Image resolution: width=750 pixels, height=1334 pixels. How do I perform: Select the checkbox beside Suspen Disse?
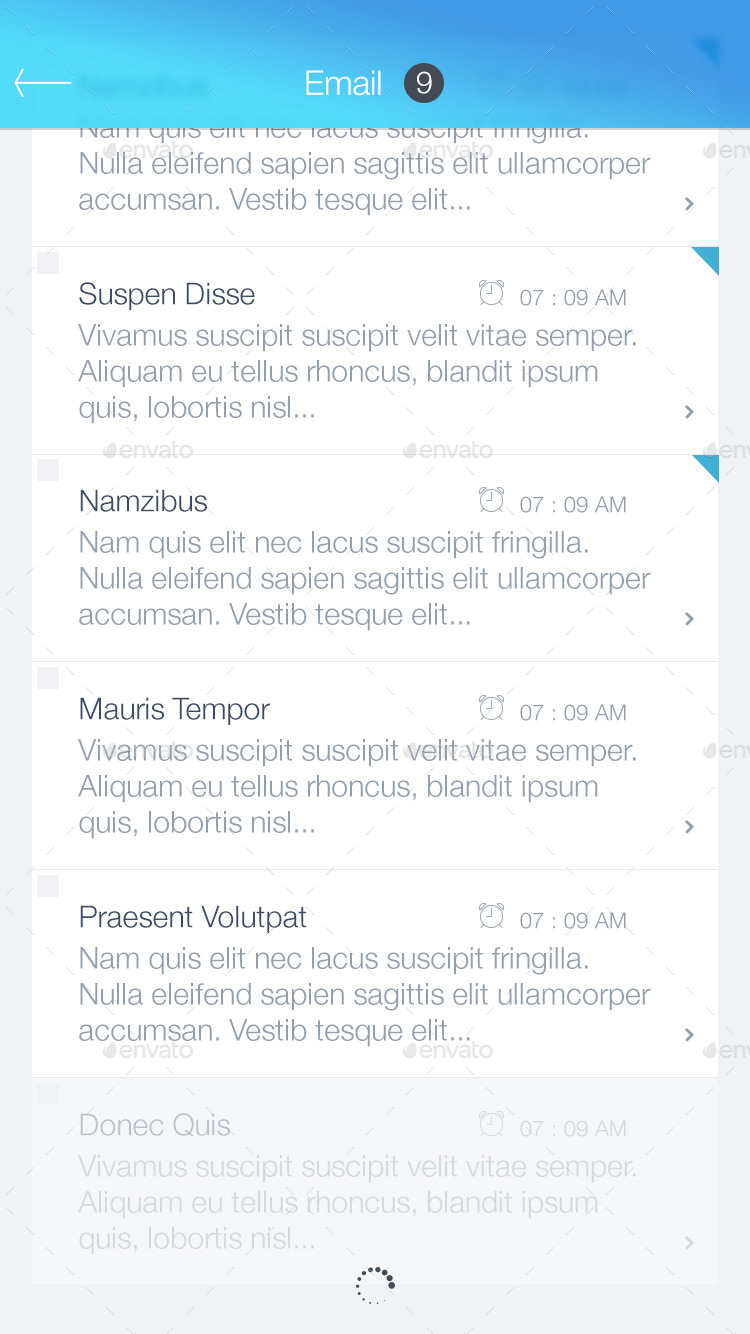pos(48,263)
